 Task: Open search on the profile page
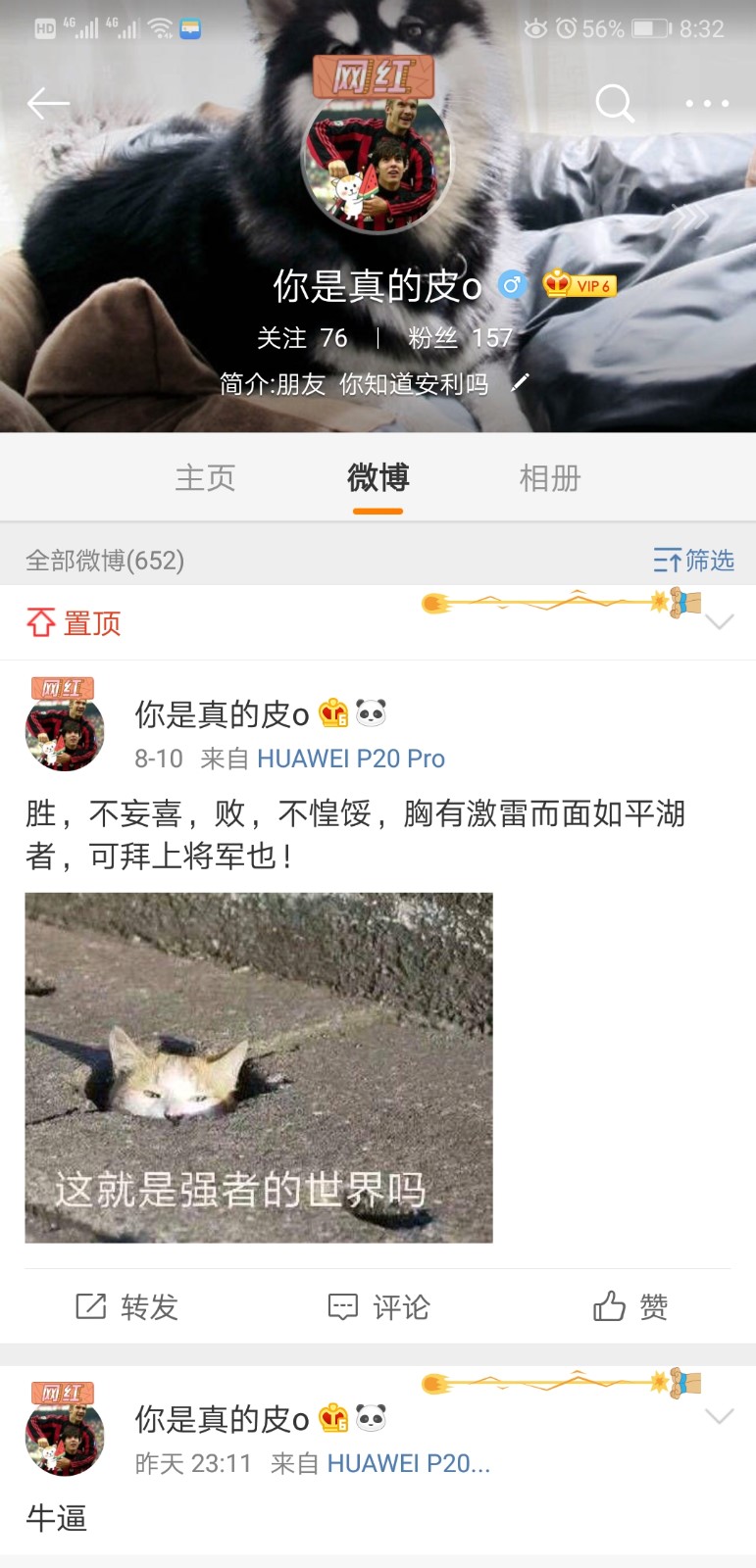[615, 103]
